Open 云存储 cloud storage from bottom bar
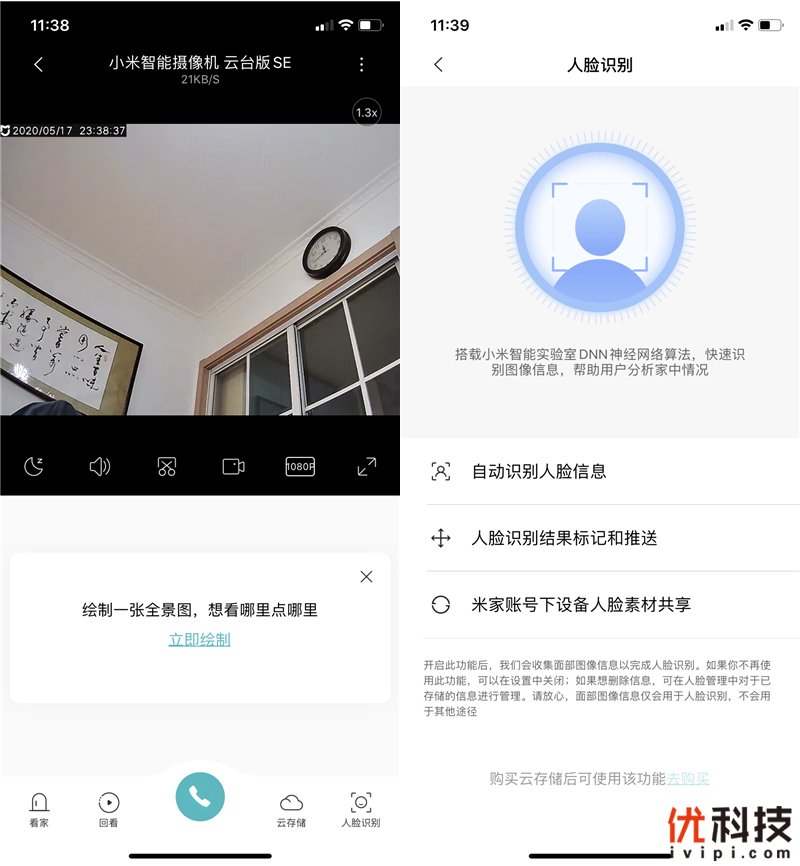 click(x=291, y=805)
